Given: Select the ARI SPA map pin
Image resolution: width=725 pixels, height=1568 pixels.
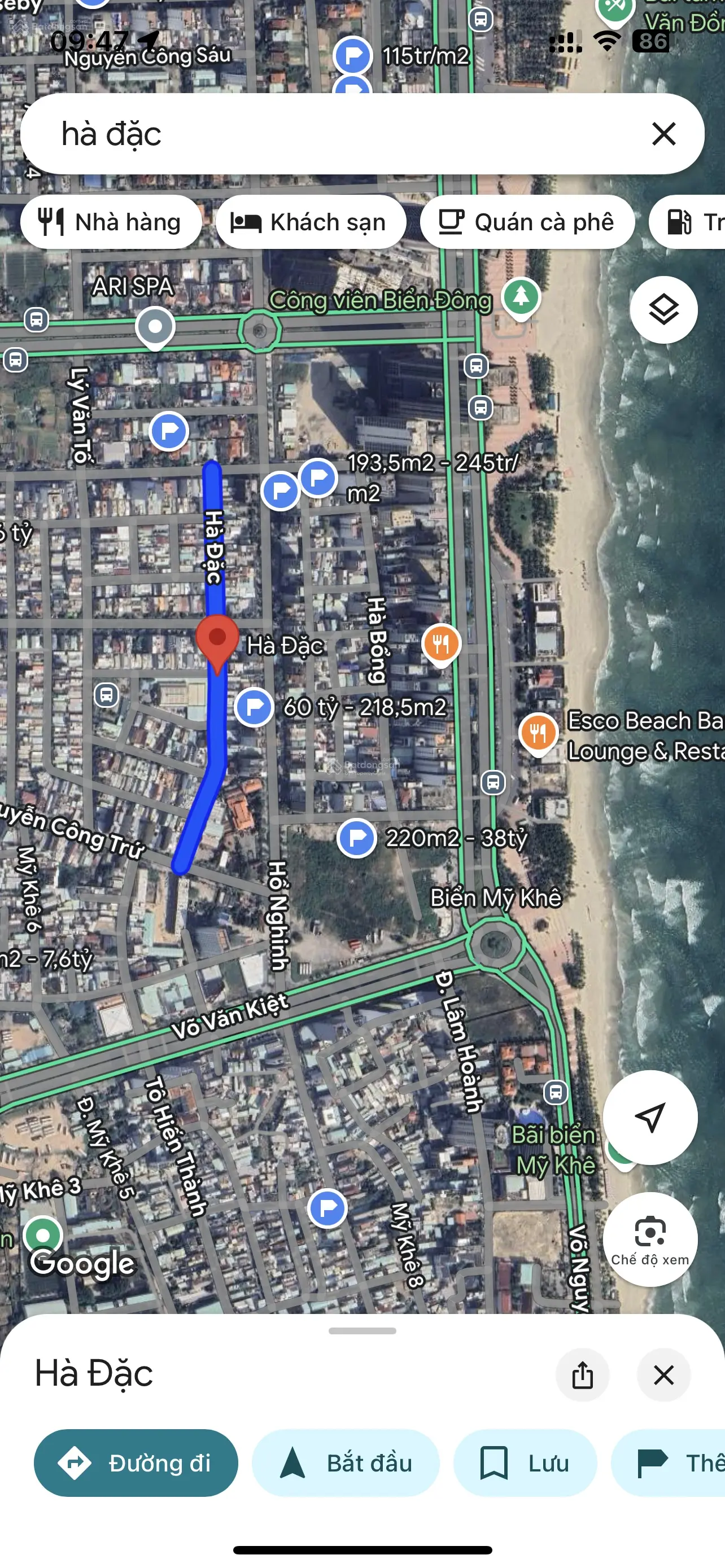Looking at the screenshot, I should [x=155, y=327].
